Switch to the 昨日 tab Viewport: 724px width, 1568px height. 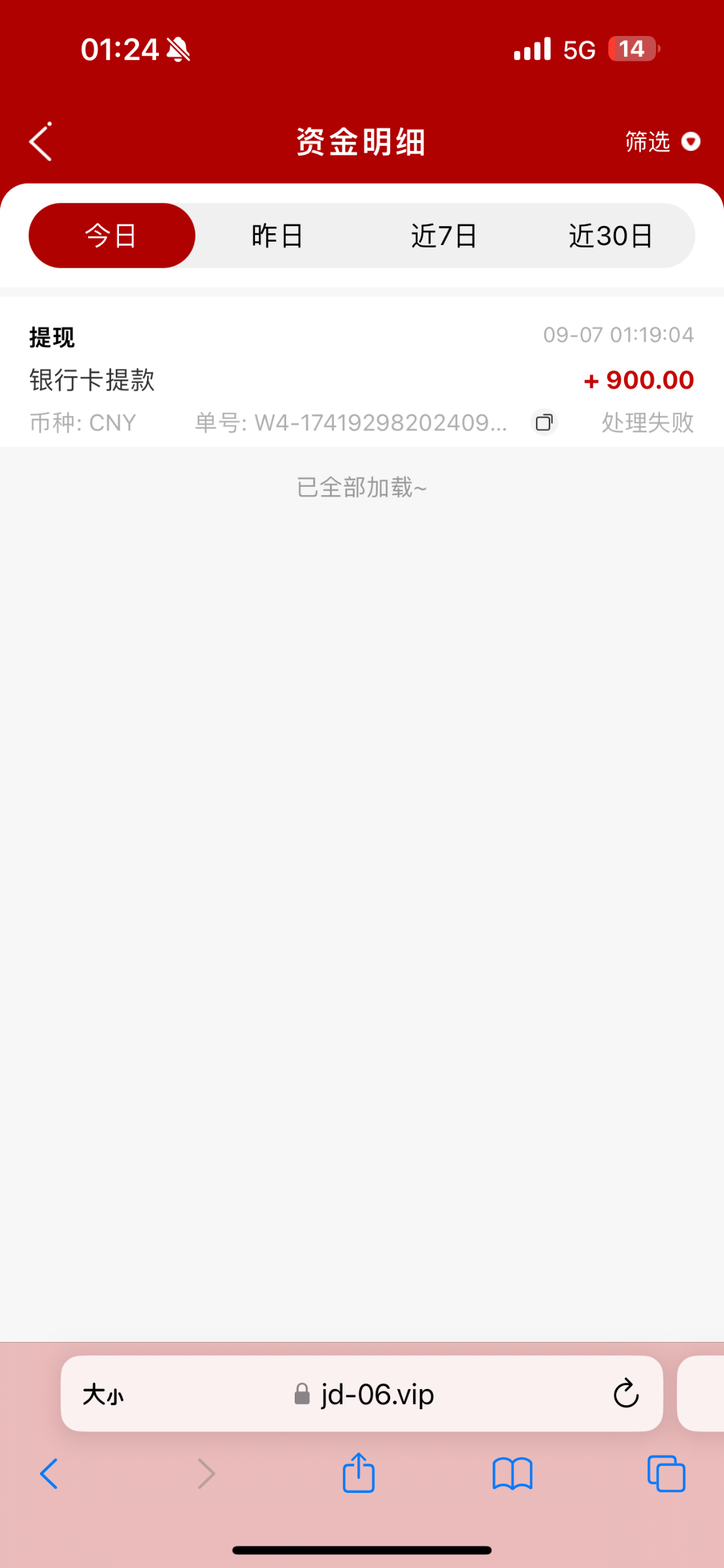(x=278, y=235)
